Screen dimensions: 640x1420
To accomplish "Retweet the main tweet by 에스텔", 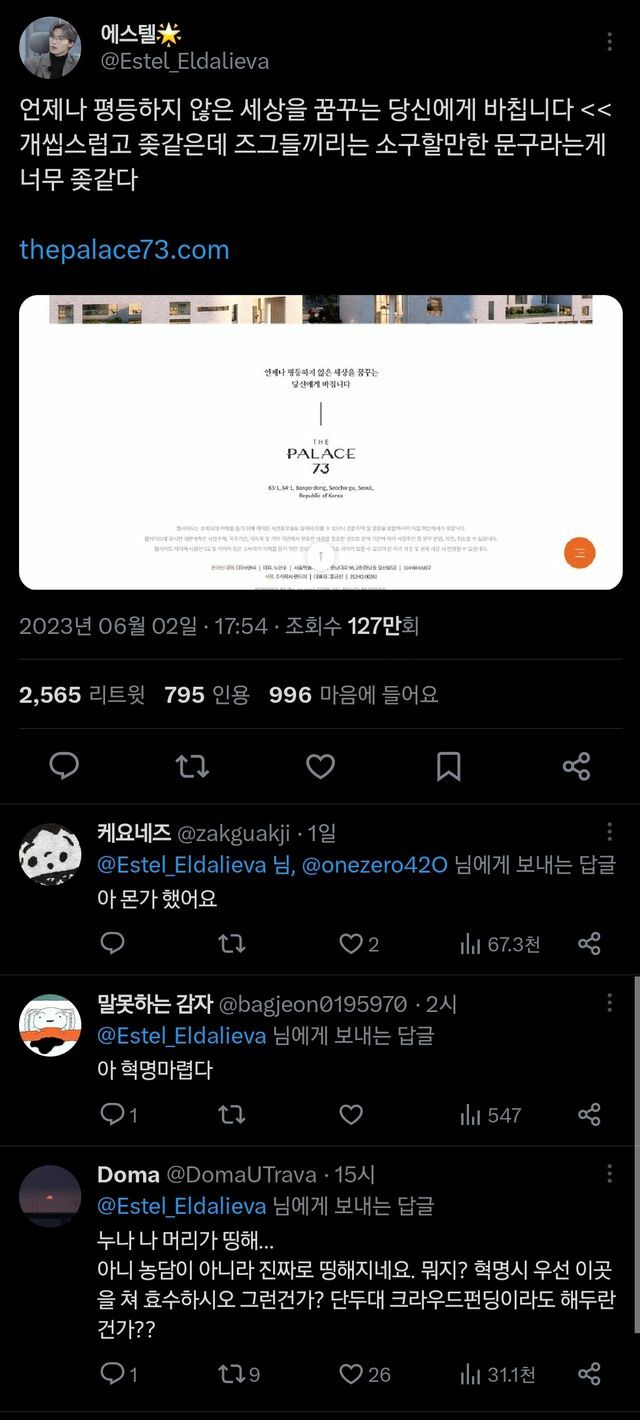I will pyautogui.click(x=192, y=766).
